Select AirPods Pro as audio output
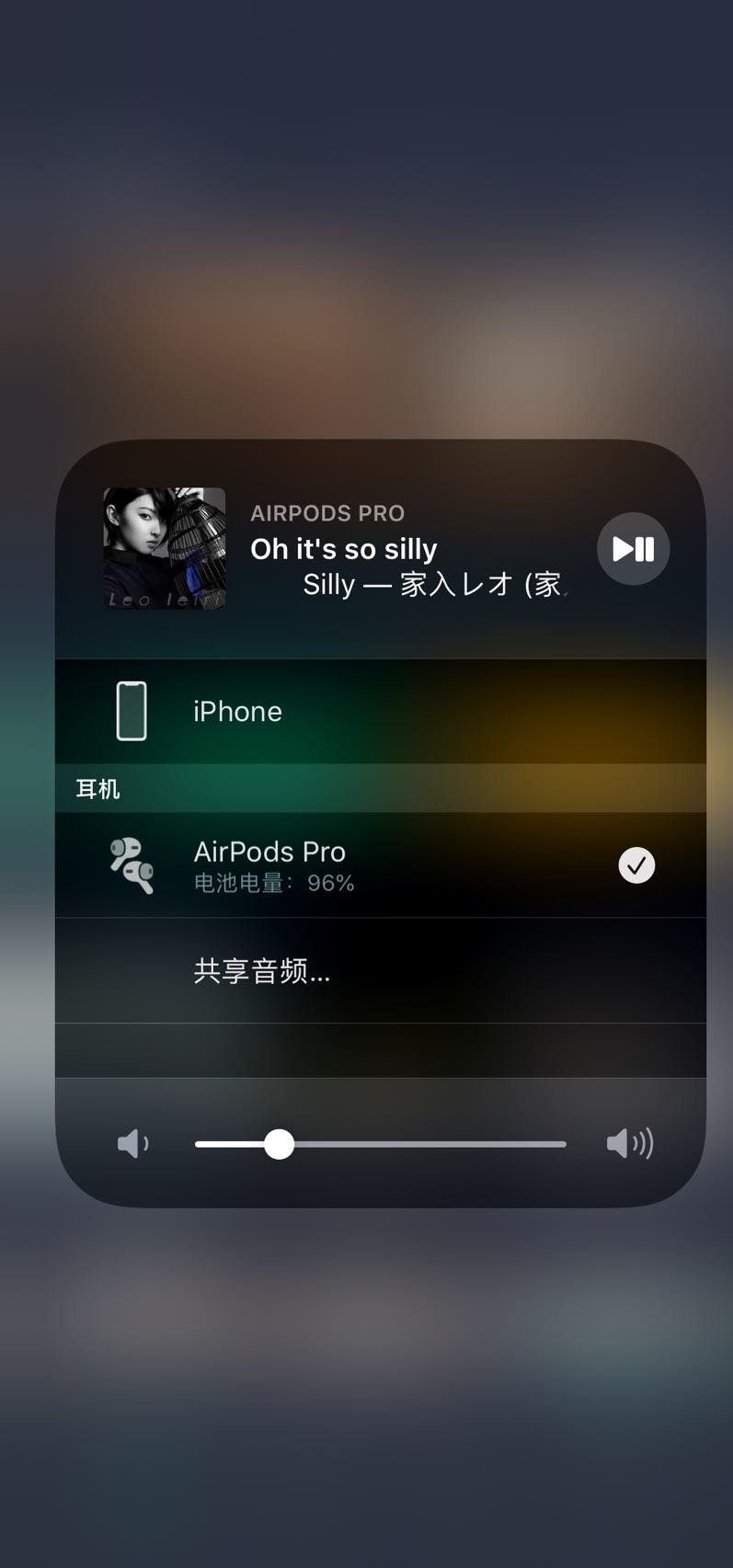The width and height of the screenshot is (733, 1568). point(269,864)
